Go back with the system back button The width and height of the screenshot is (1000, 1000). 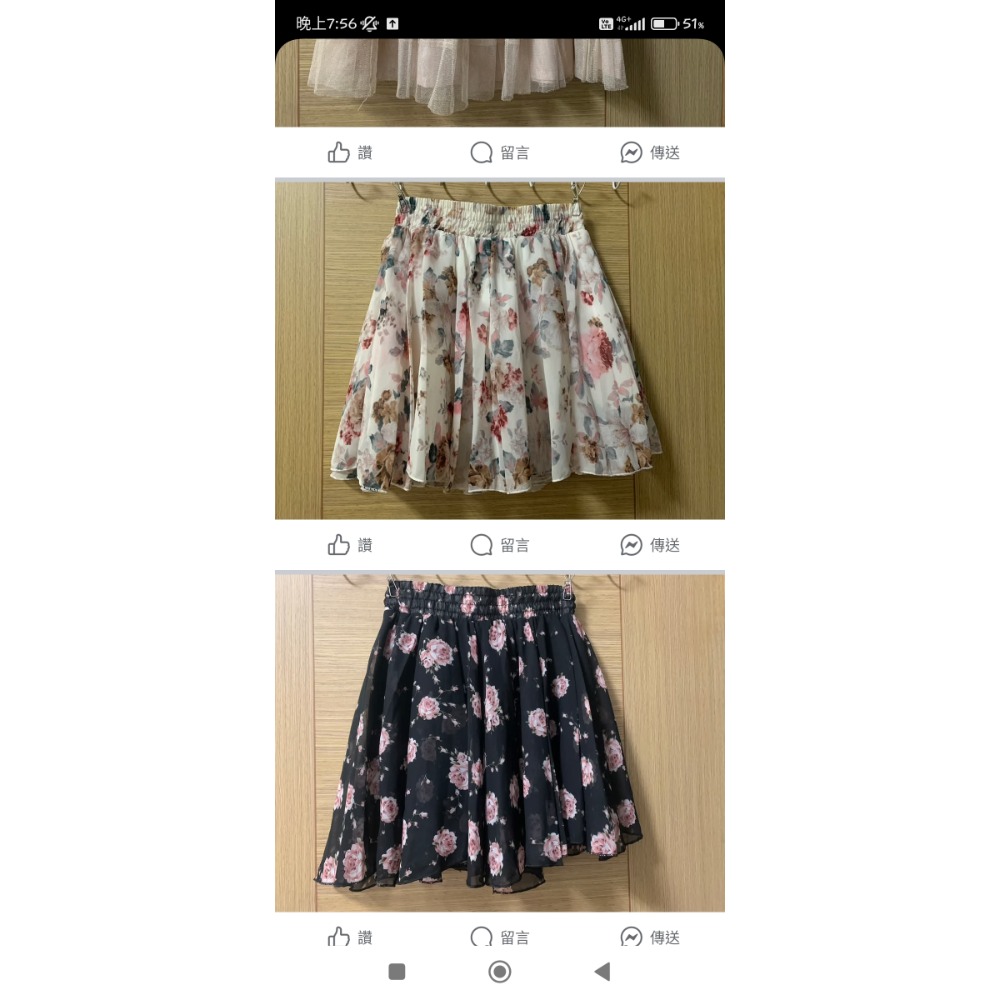point(602,971)
